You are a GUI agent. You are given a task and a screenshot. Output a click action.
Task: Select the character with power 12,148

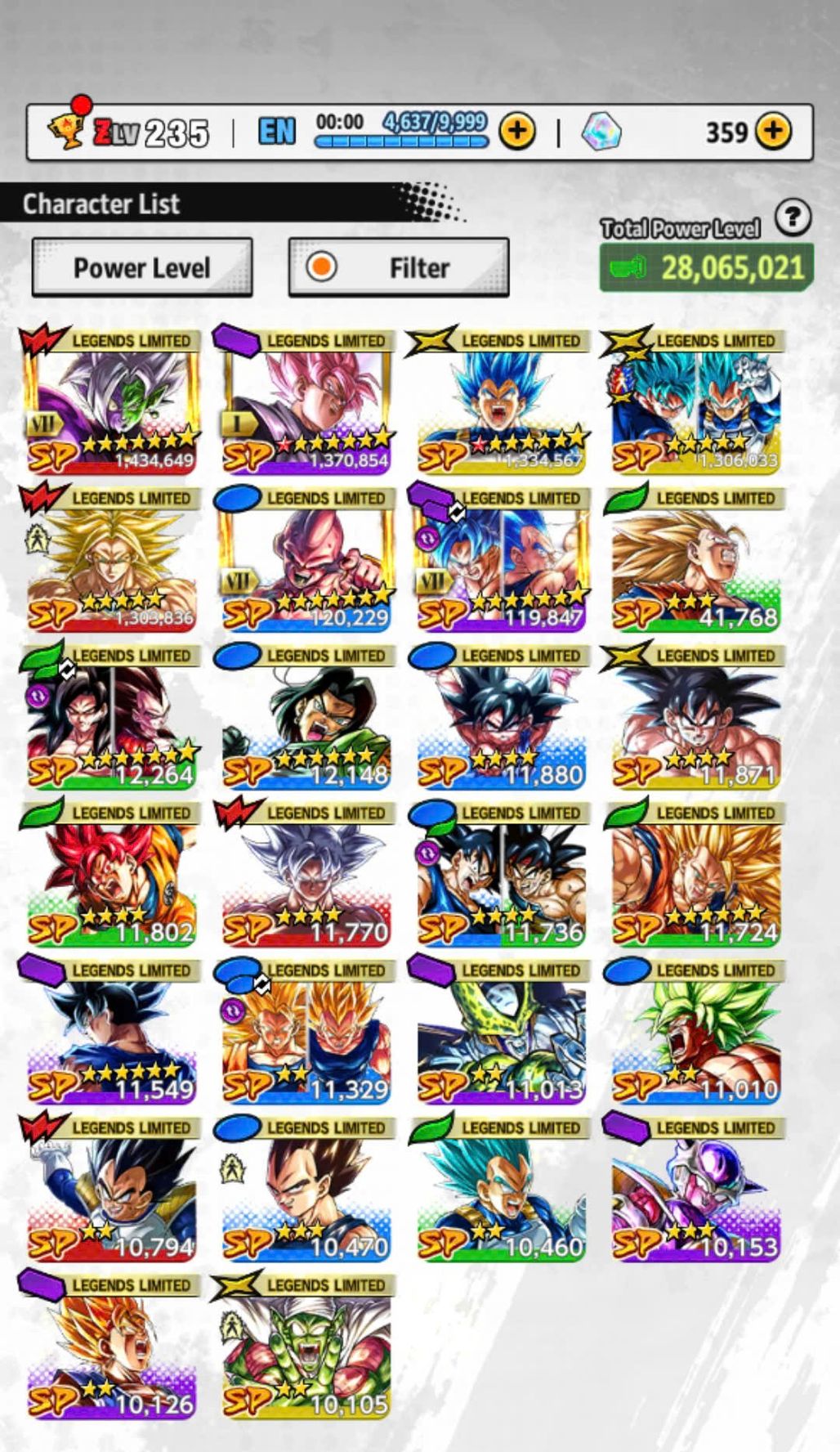tap(305, 716)
